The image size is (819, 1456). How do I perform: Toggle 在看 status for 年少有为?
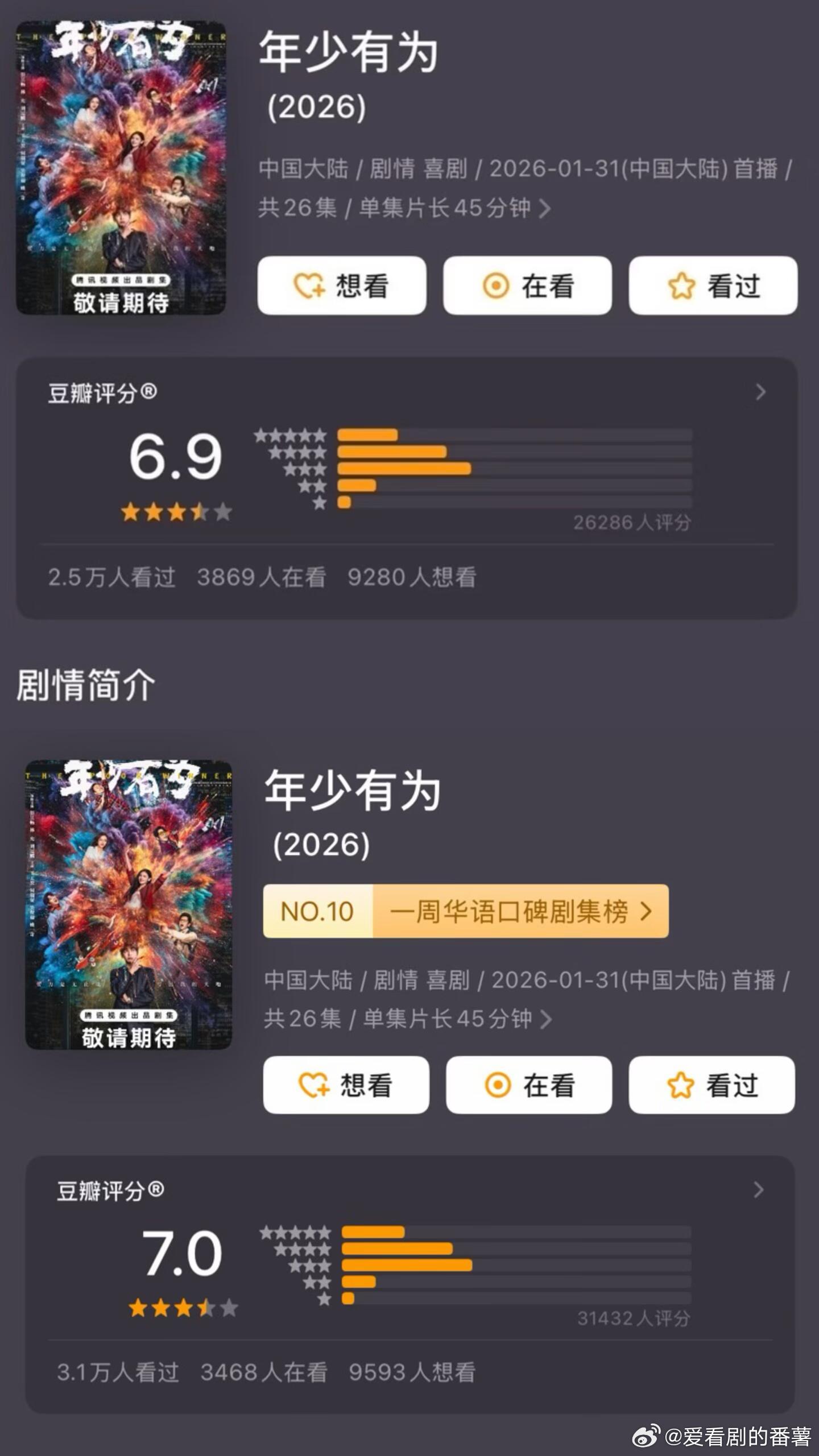point(528,286)
